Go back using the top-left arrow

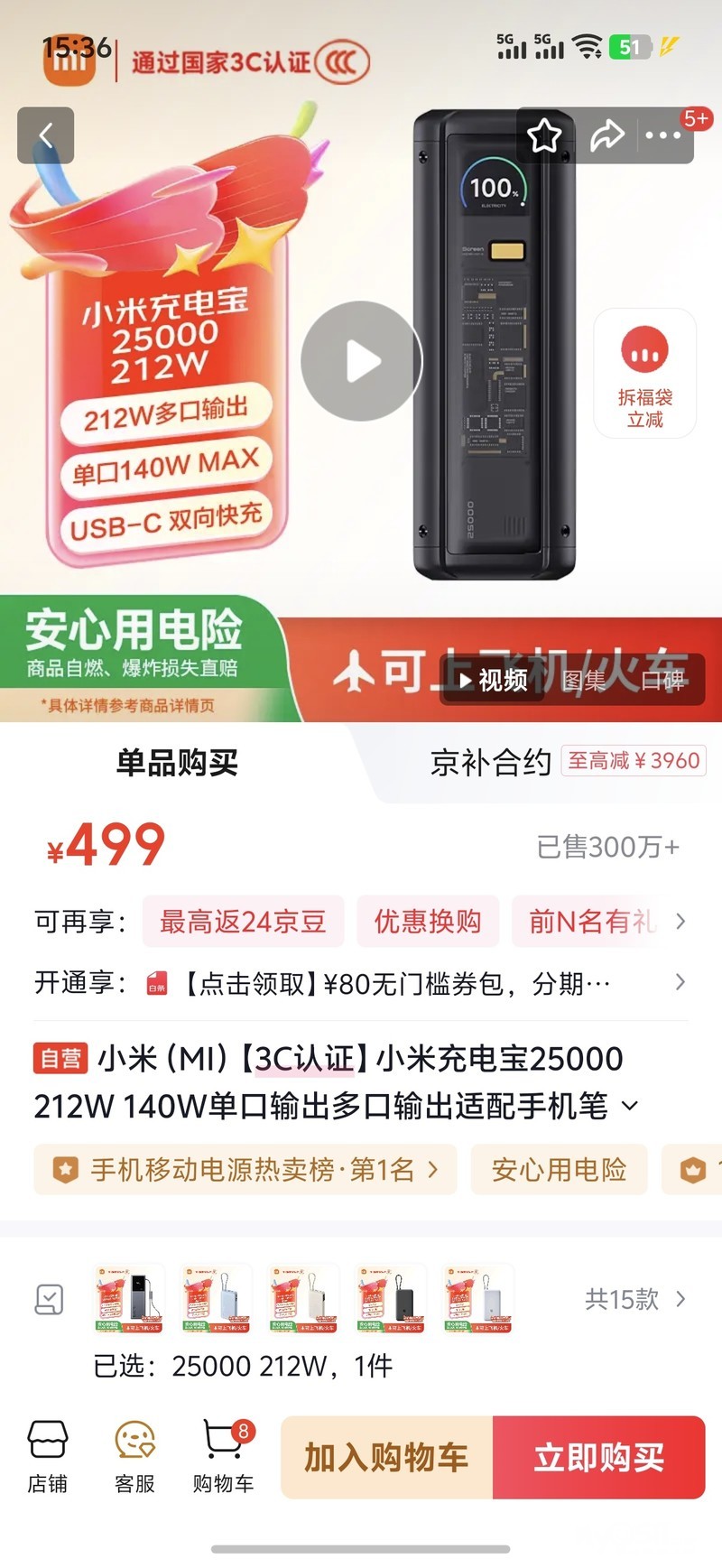tap(45, 135)
